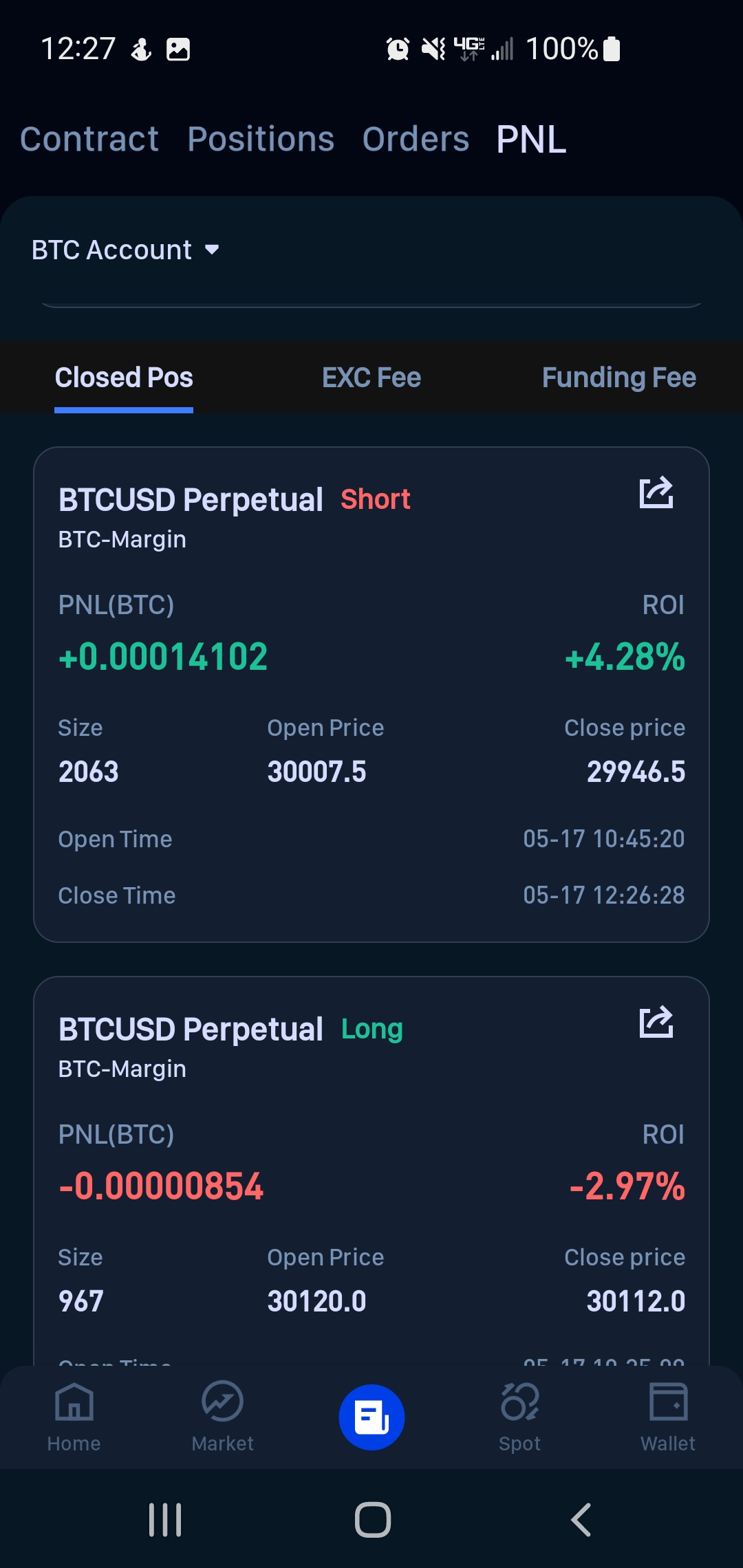Open the Wallet tab

pos(668,1417)
